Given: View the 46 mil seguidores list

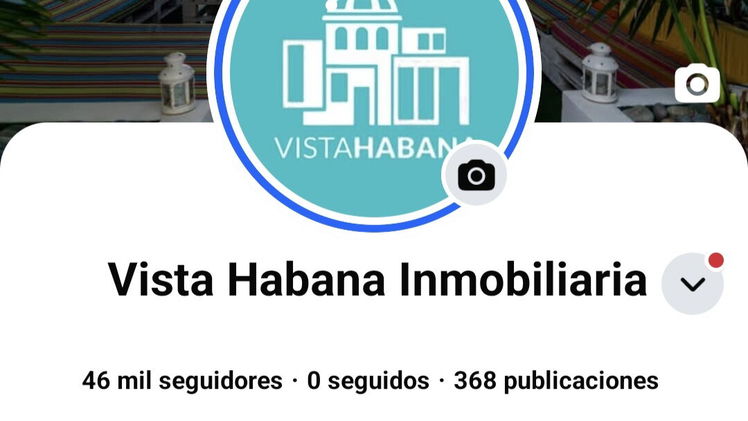Looking at the screenshot, I should pyautogui.click(x=182, y=380).
